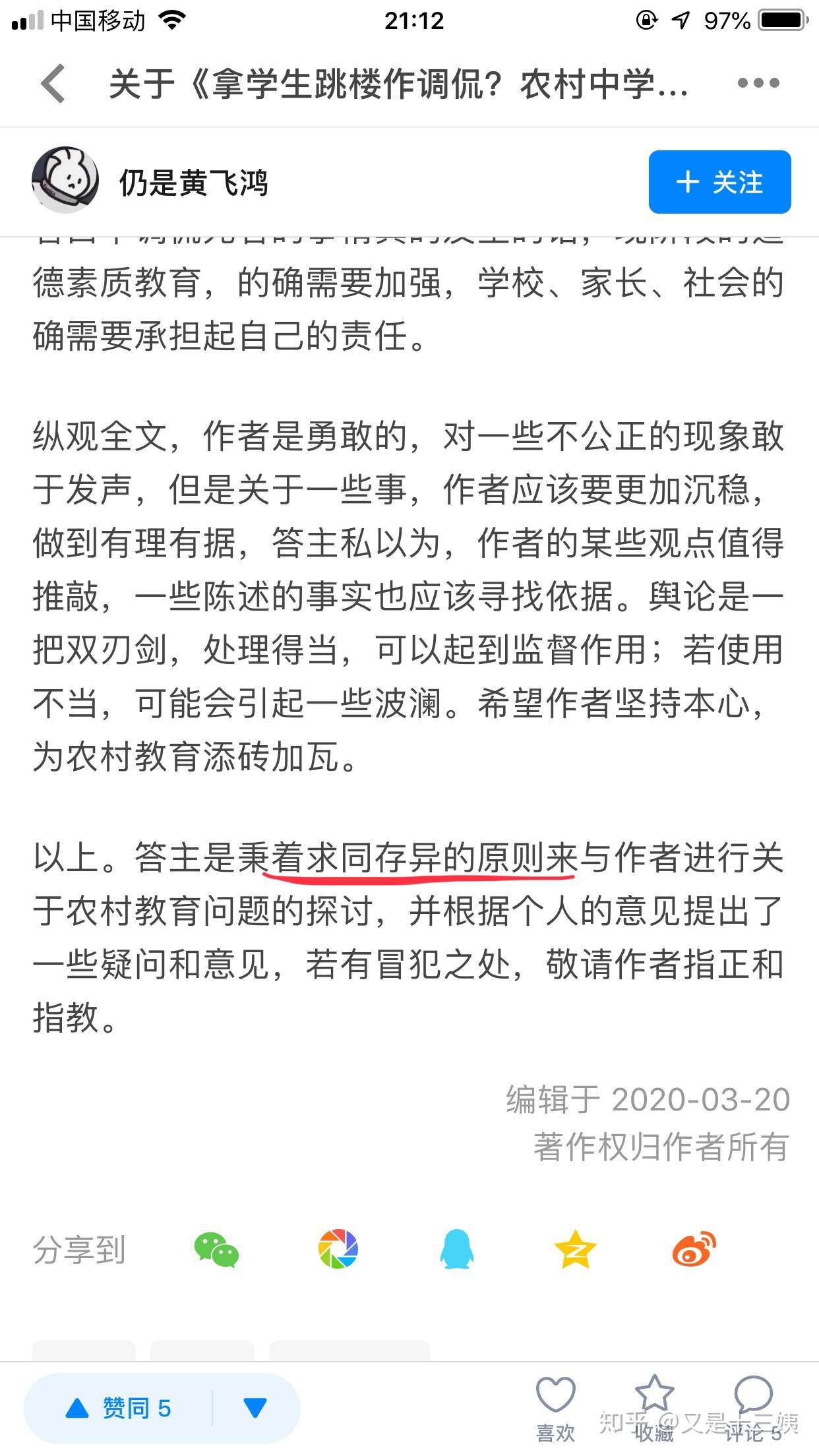Follow author 仍是黄飞鸿 with 关注 button
Image resolution: width=819 pixels, height=1456 pixels.
coord(719,182)
